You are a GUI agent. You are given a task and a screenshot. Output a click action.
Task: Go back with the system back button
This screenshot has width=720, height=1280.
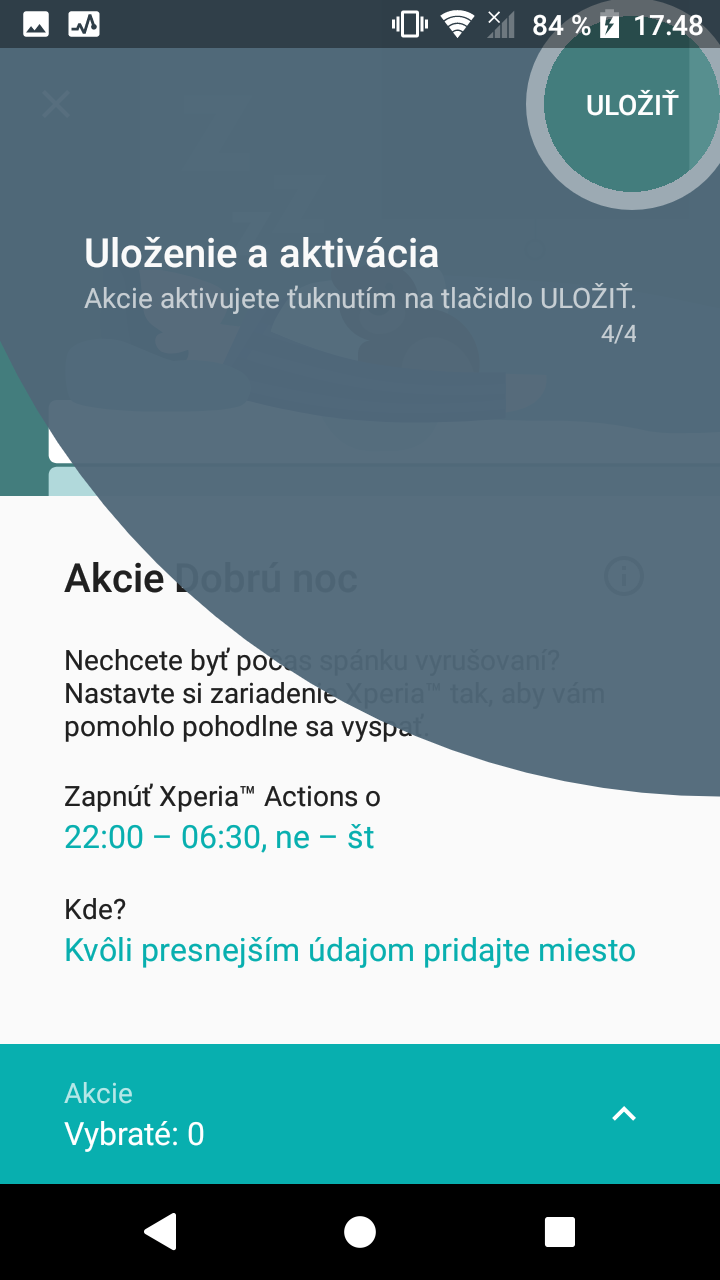[160, 1232]
